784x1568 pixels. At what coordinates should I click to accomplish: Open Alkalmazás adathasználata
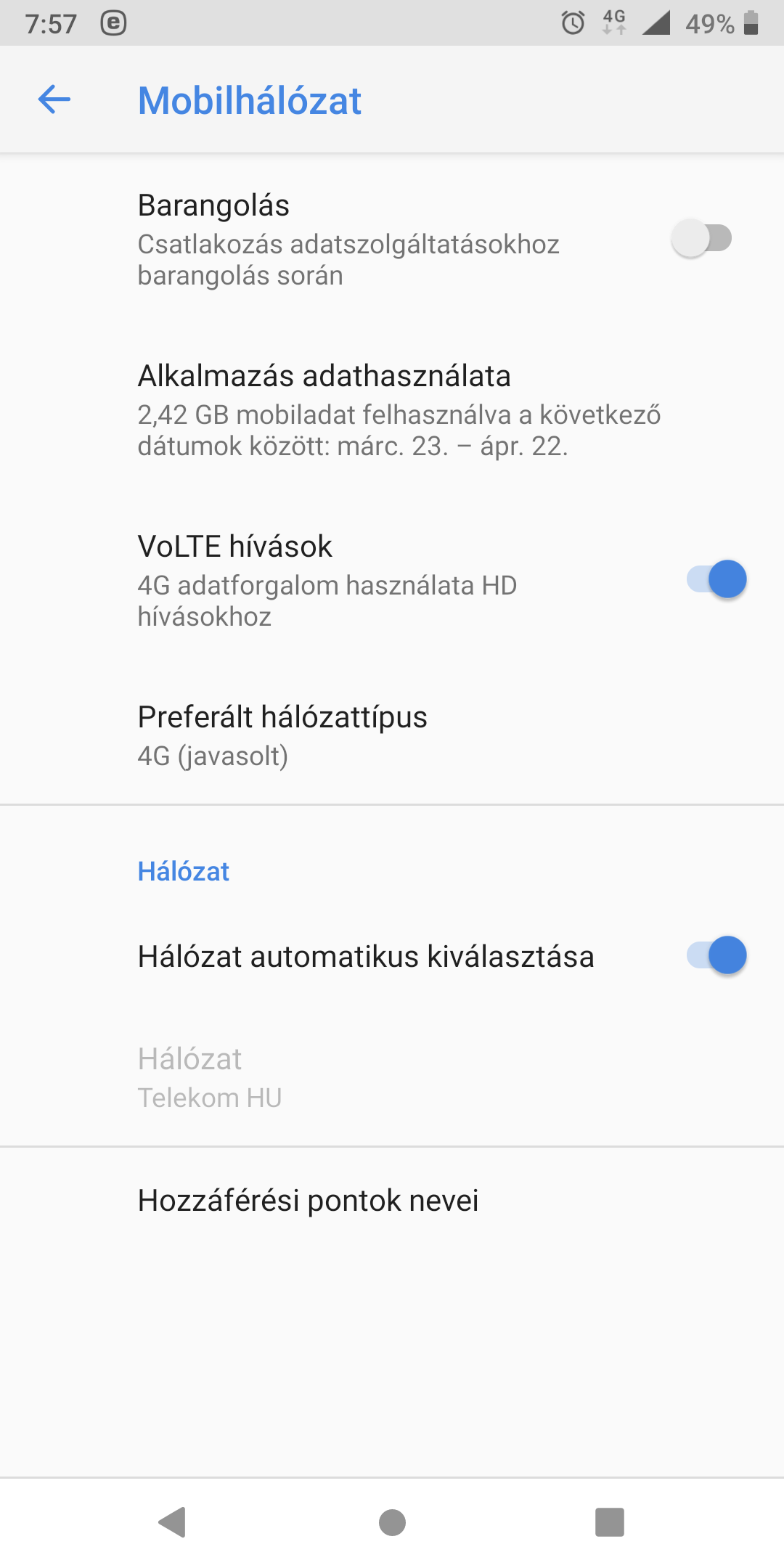click(392, 410)
